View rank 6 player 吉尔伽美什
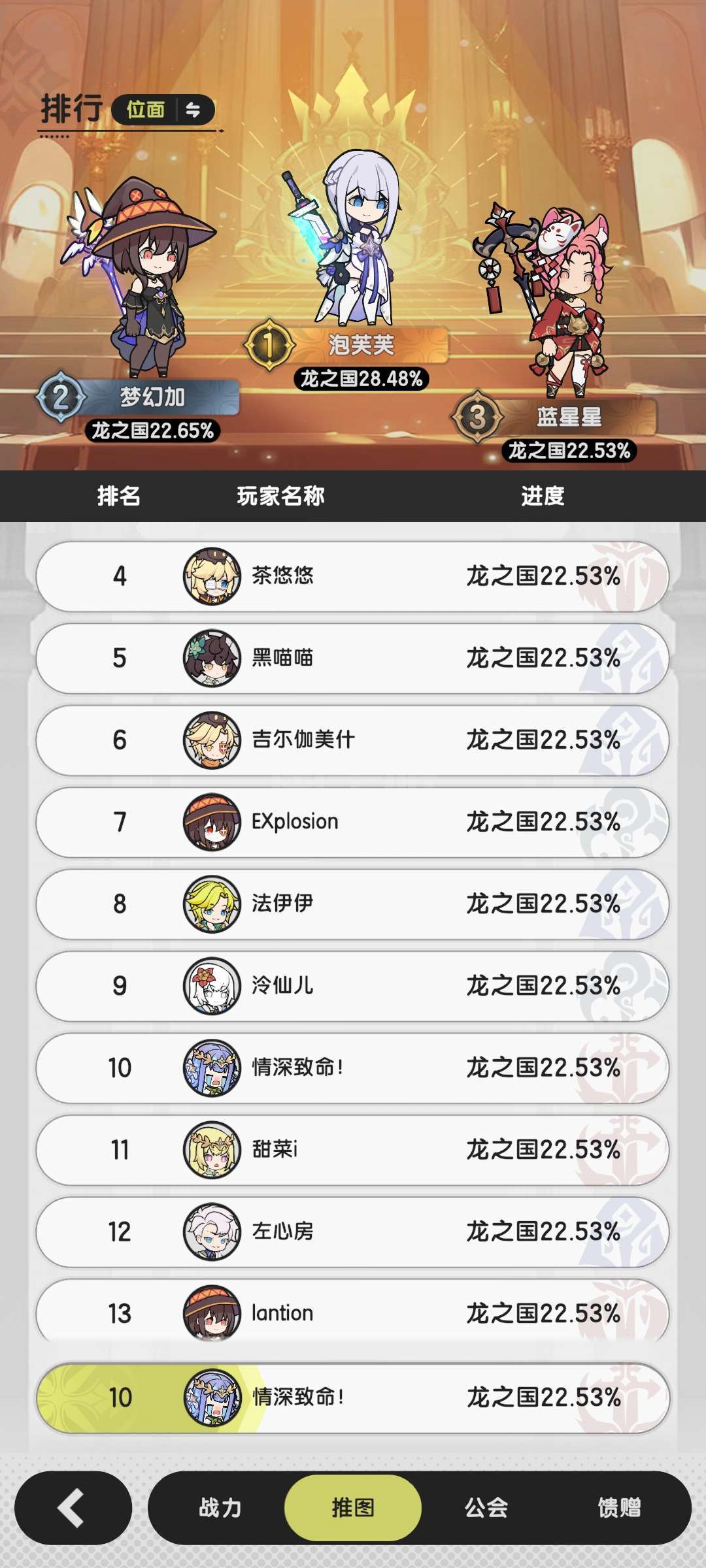This screenshot has height=1568, width=706. (353, 740)
